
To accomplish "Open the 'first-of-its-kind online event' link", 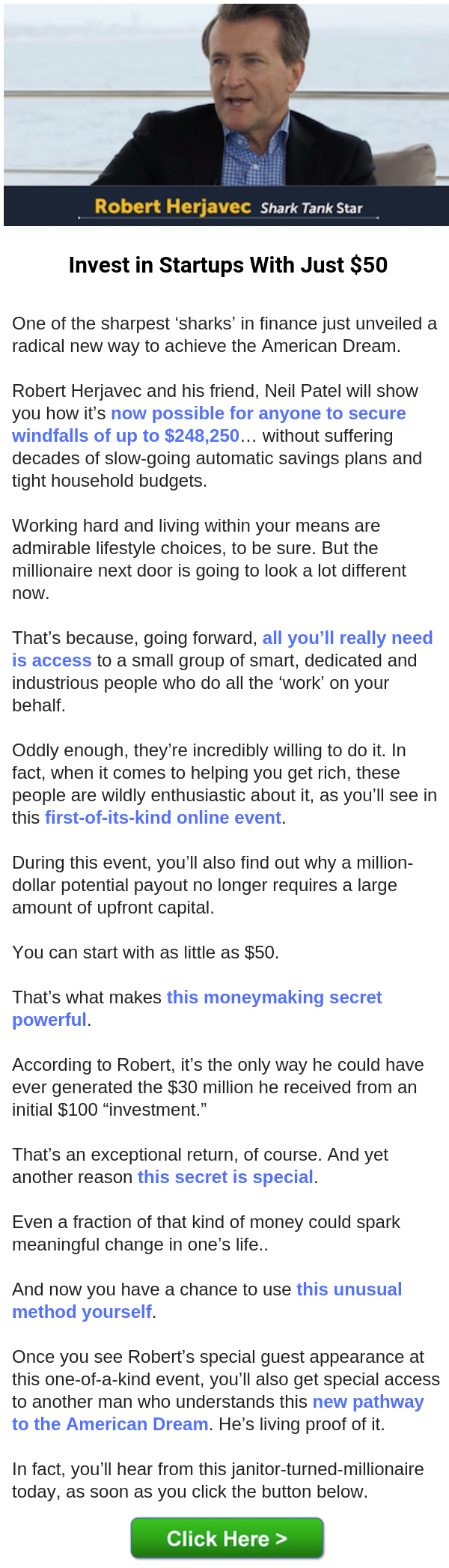I will pyautogui.click(x=163, y=818).
